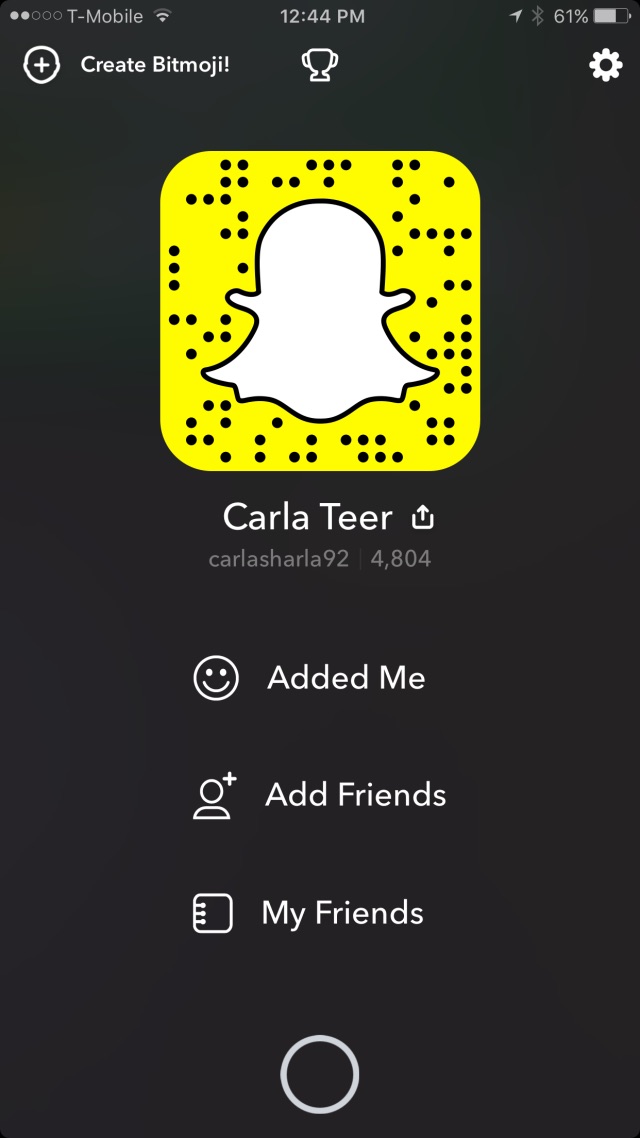Open Add Friends

click(x=354, y=795)
